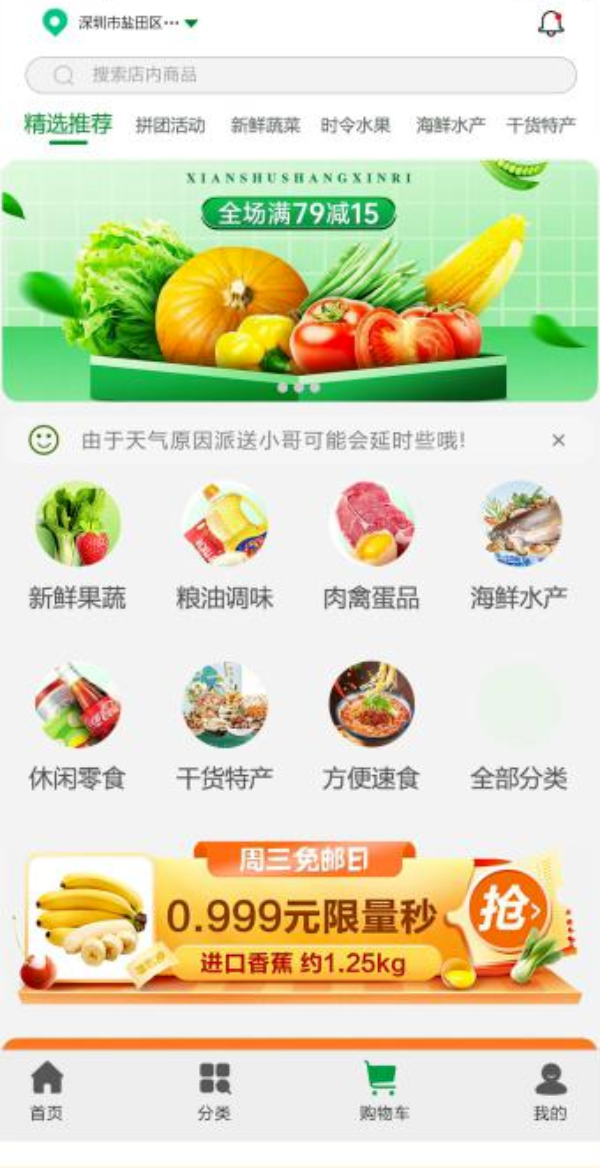Expand the 深圳市盐田区 location dropdown

[191, 23]
